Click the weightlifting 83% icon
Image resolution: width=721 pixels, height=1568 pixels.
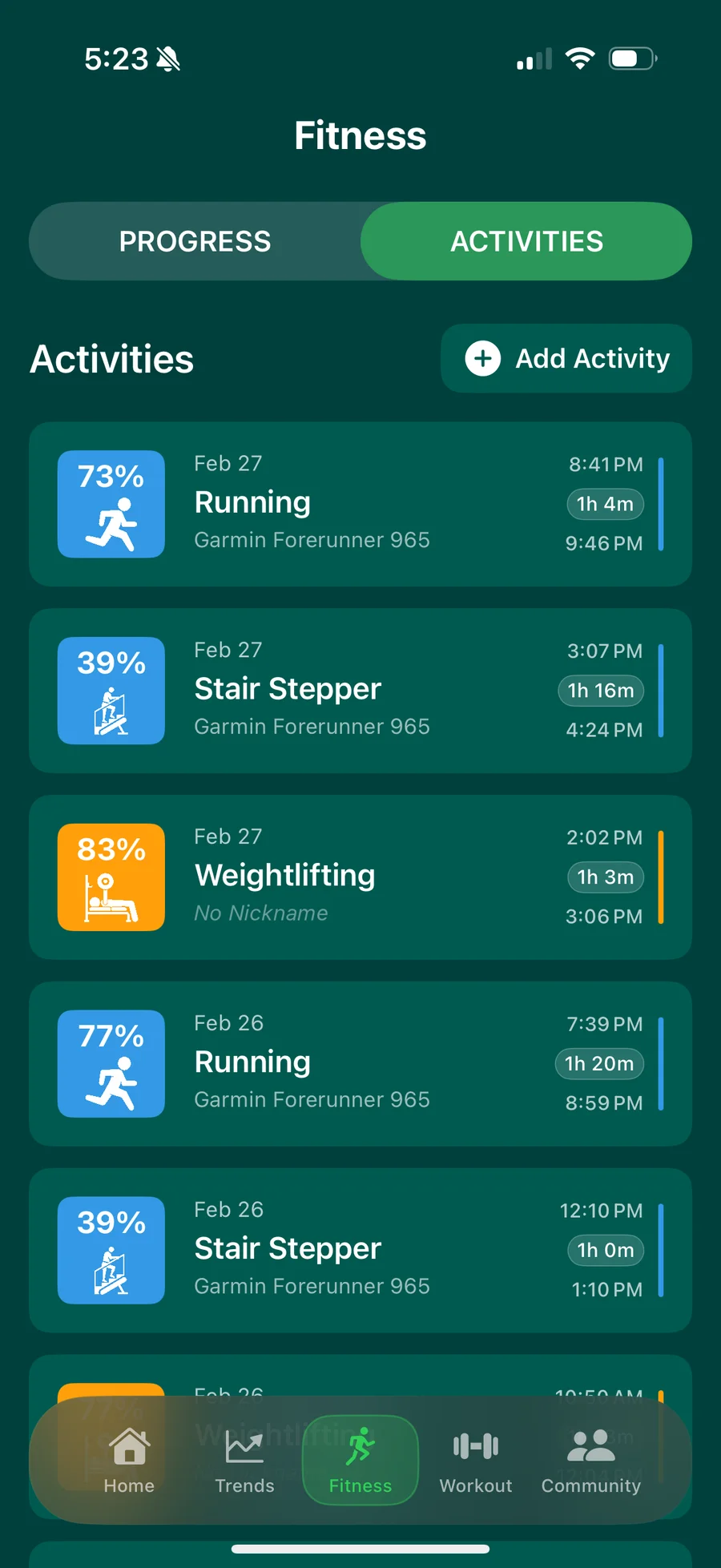[x=111, y=877]
